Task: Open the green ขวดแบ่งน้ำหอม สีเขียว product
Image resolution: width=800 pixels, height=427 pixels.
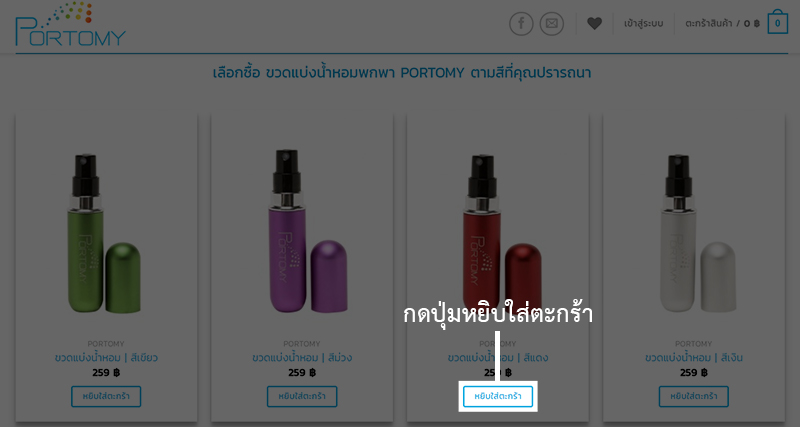Action: 106,357
